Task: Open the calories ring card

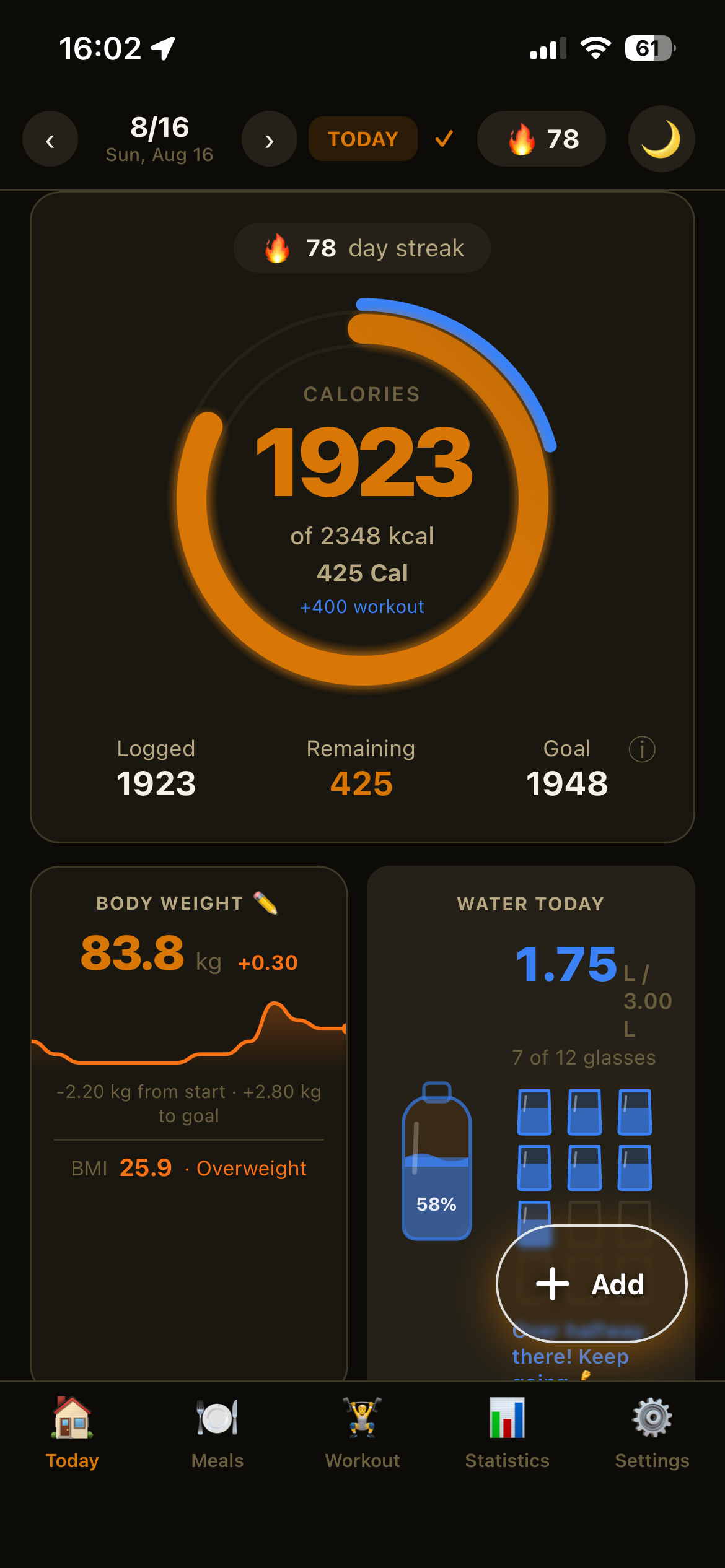Action: click(x=362, y=517)
